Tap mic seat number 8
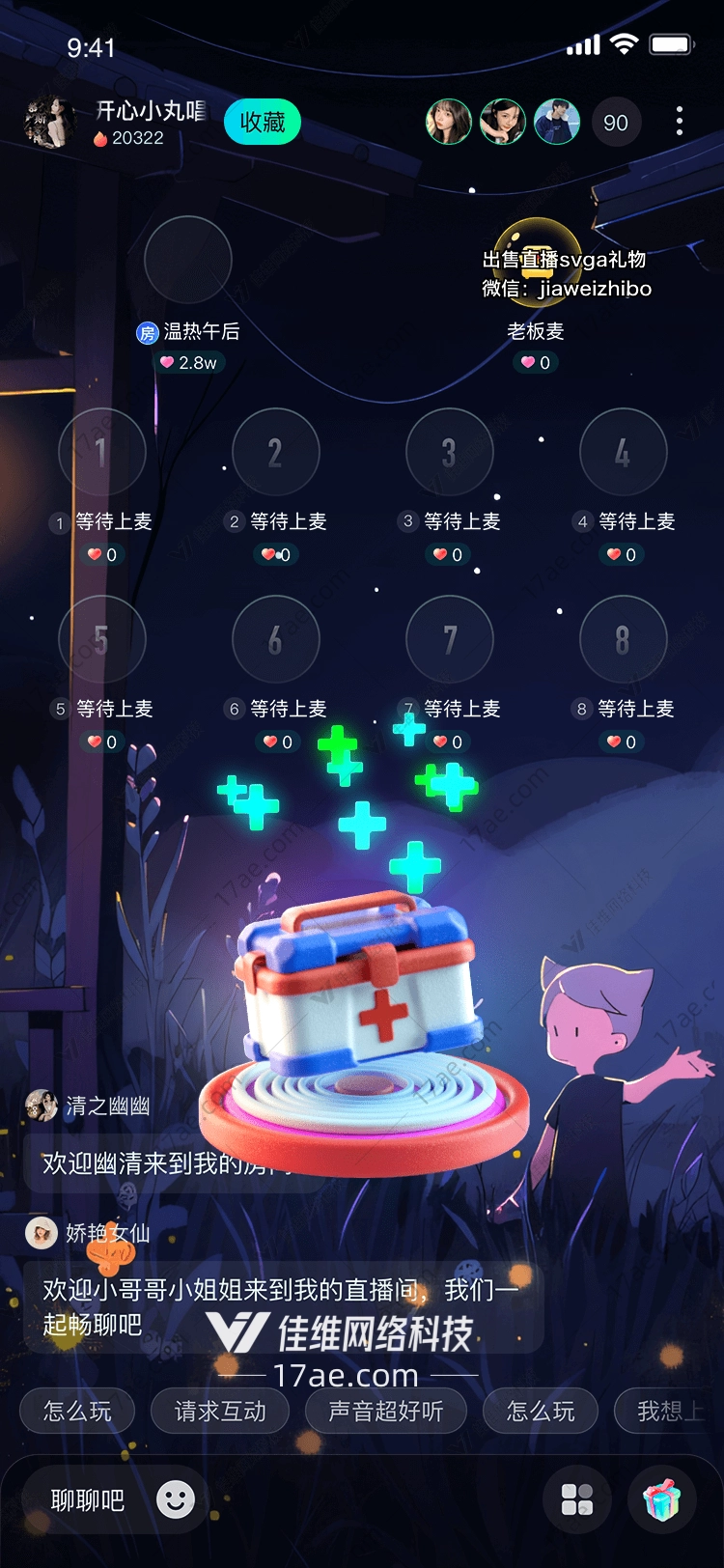 click(623, 639)
